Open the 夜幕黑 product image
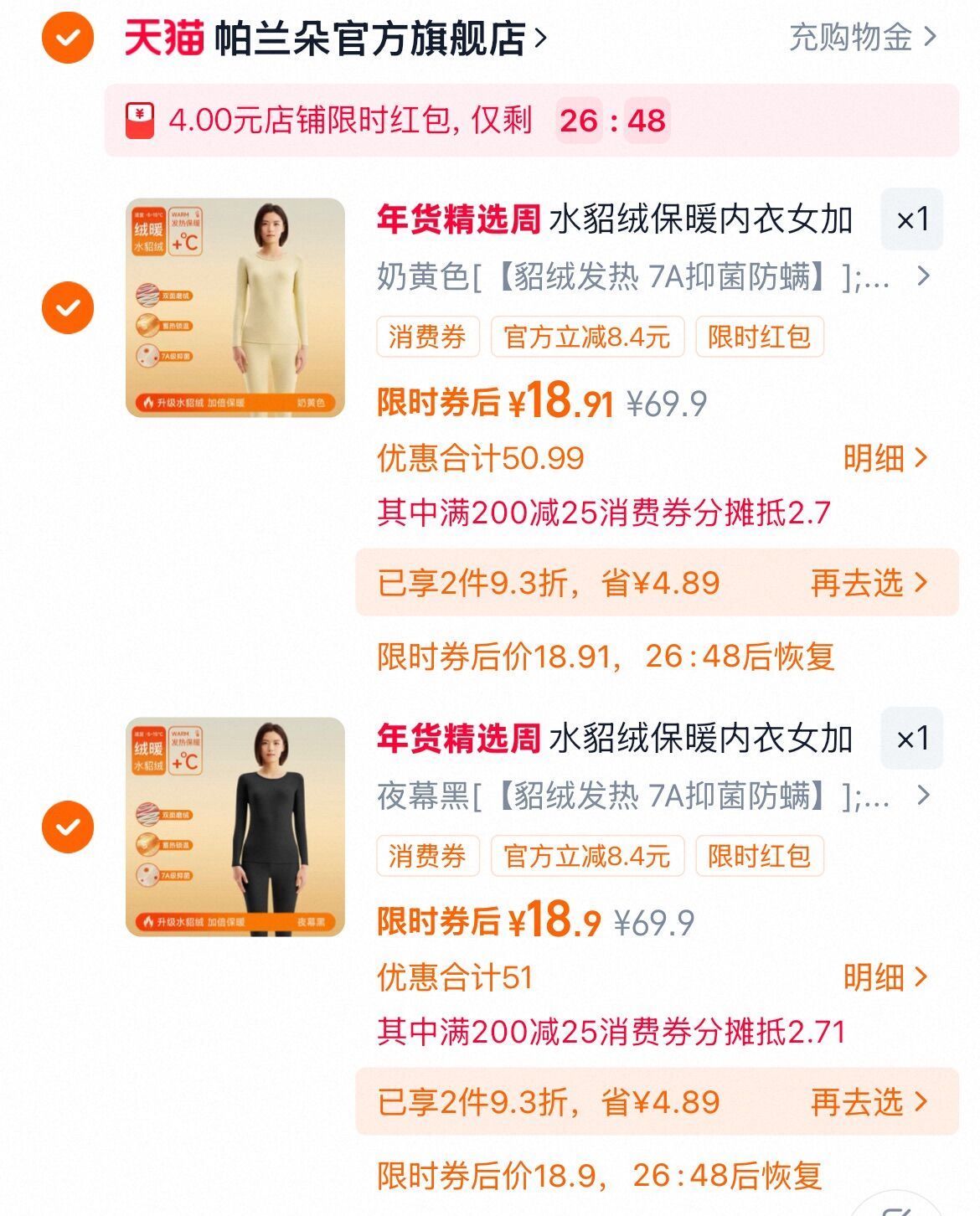The height and width of the screenshot is (1216, 980). tap(235, 827)
